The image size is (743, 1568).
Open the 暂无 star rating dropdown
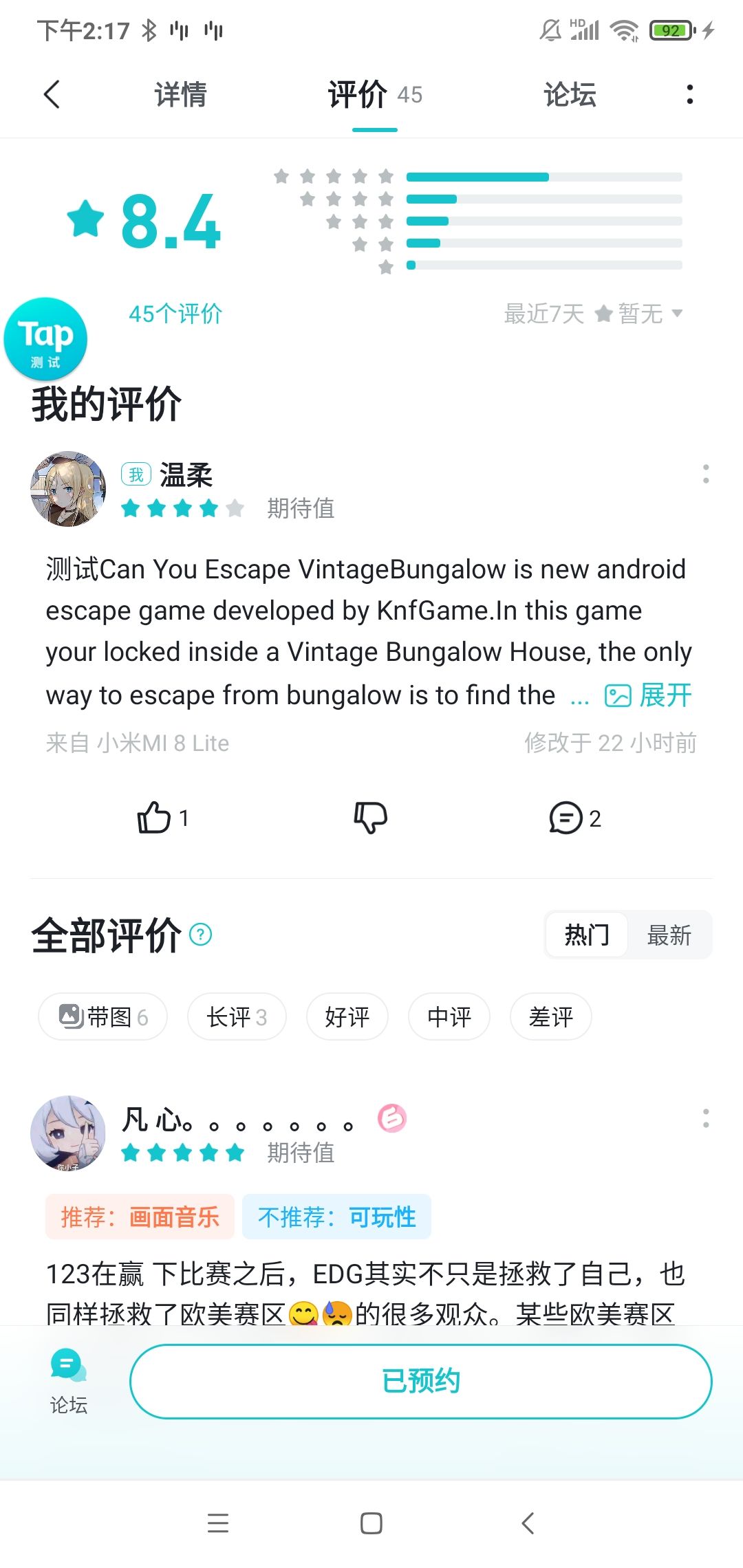coord(640,314)
